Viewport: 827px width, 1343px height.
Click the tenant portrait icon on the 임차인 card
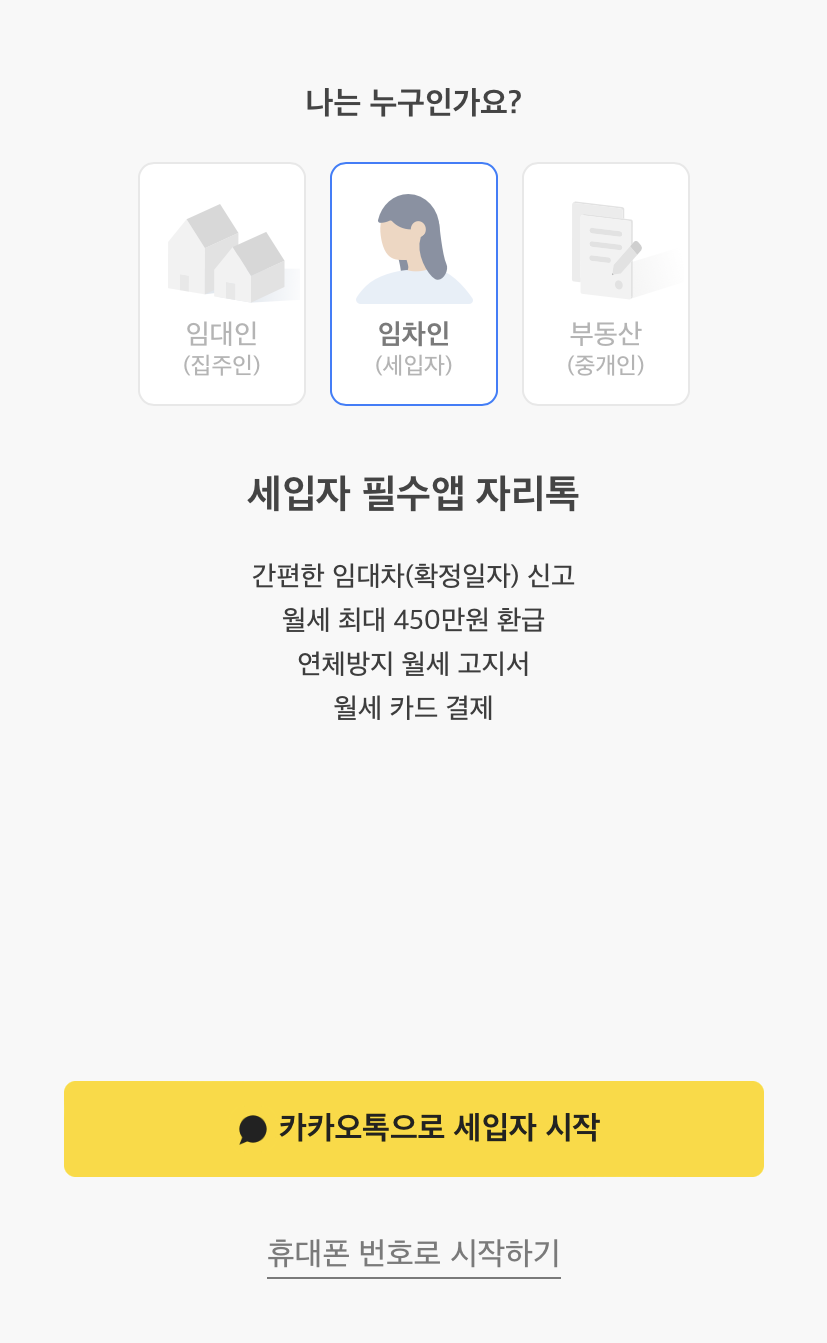click(x=413, y=245)
